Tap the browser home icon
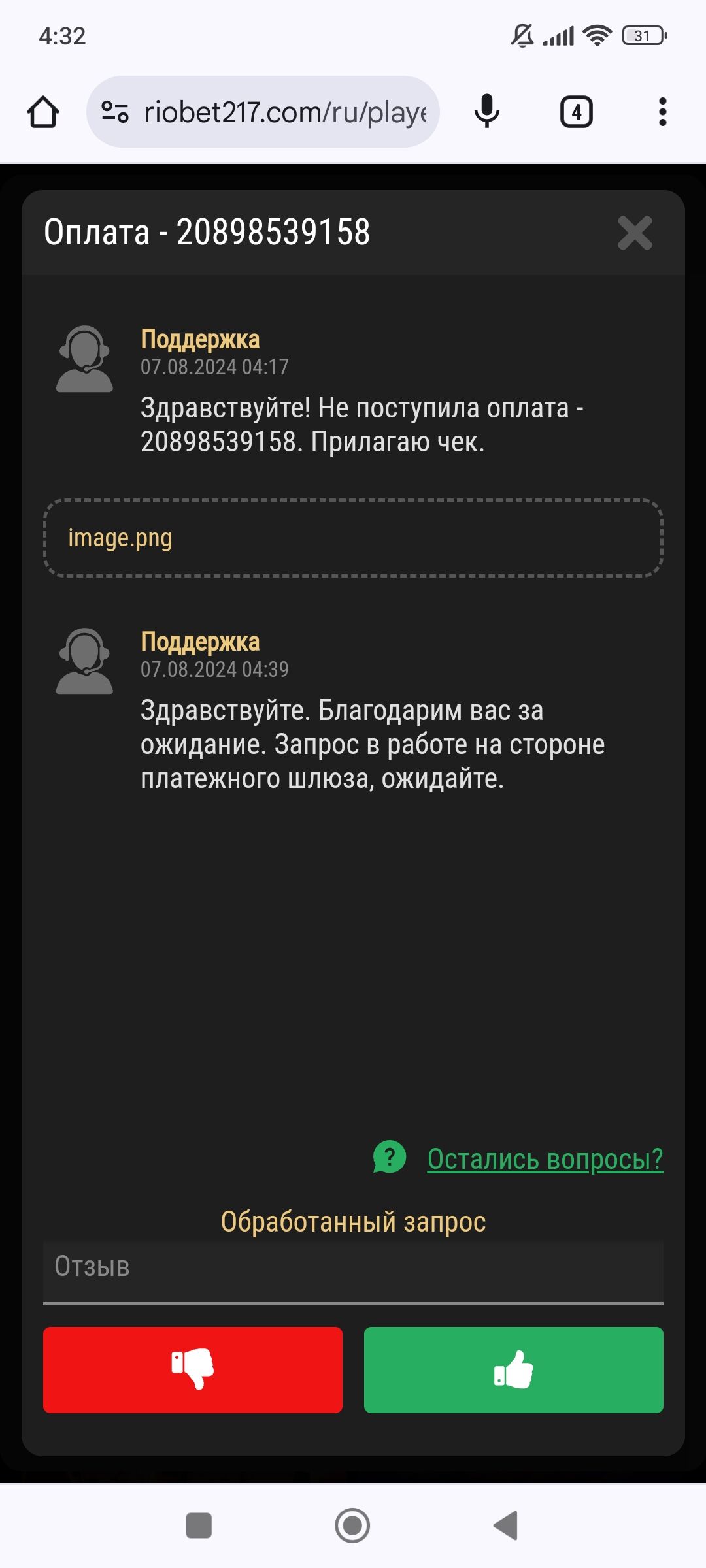The height and width of the screenshot is (1568, 706). [43, 112]
